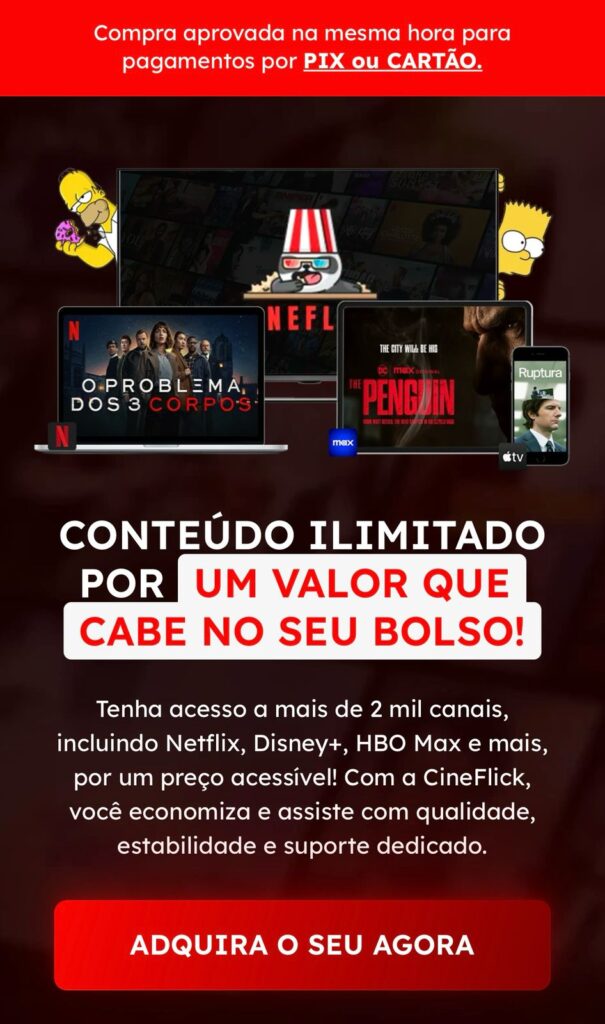Tap the ADQUIRA O SEU AGORA button
This screenshot has width=605, height=1024.
click(302, 945)
